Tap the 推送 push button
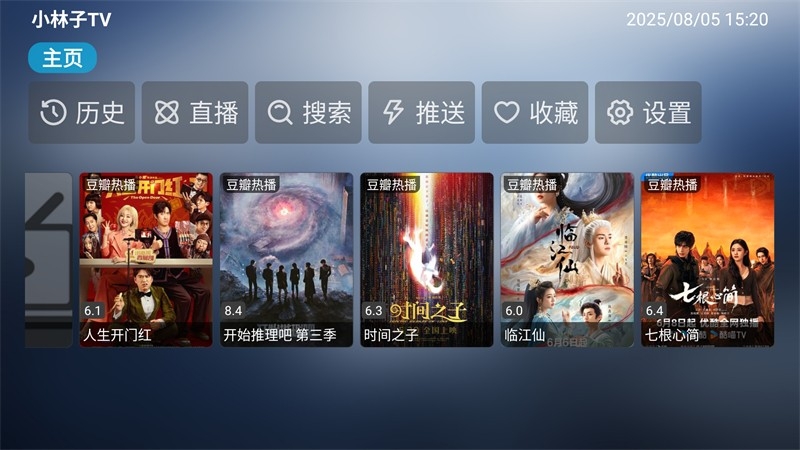This screenshot has height=450, width=800. tap(422, 113)
